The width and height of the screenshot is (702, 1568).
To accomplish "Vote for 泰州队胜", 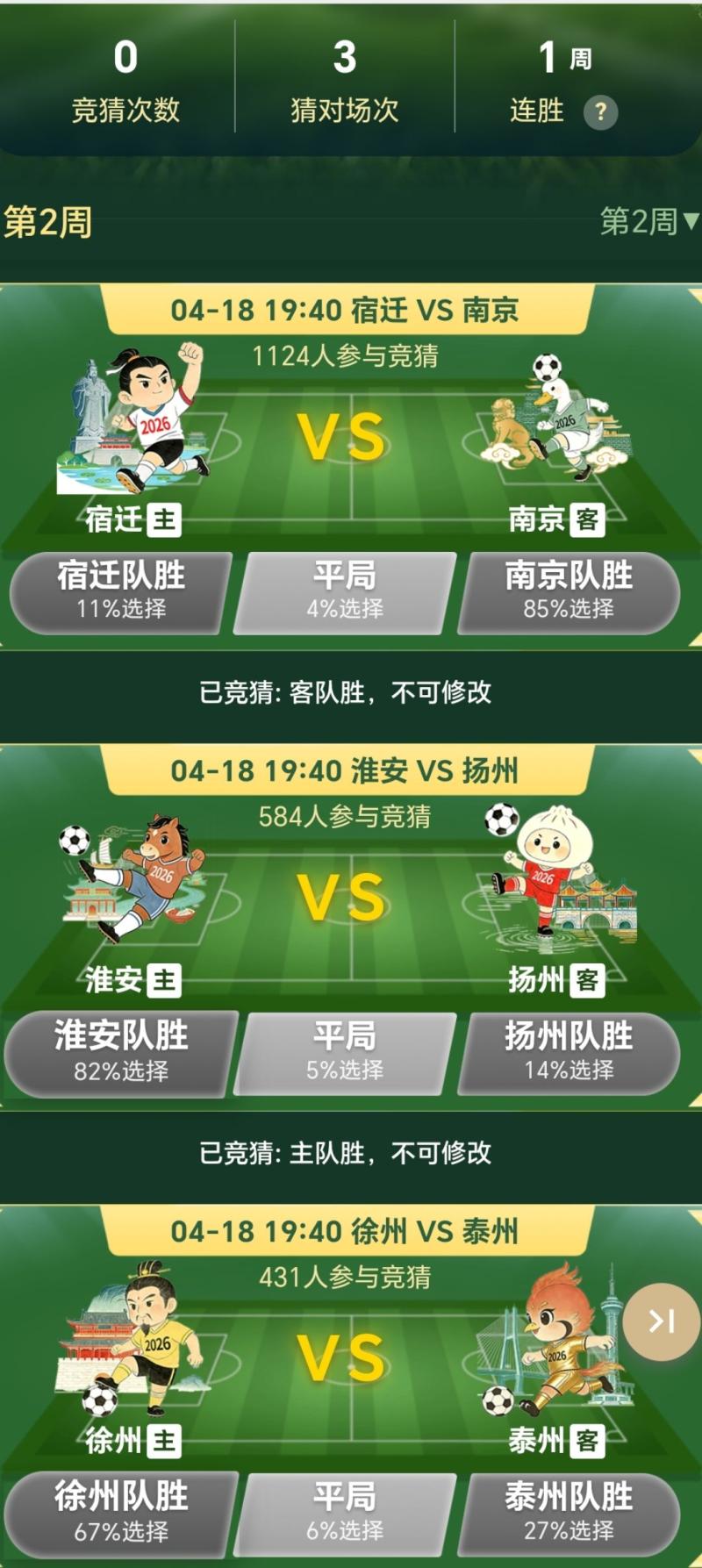I will point(569,1512).
